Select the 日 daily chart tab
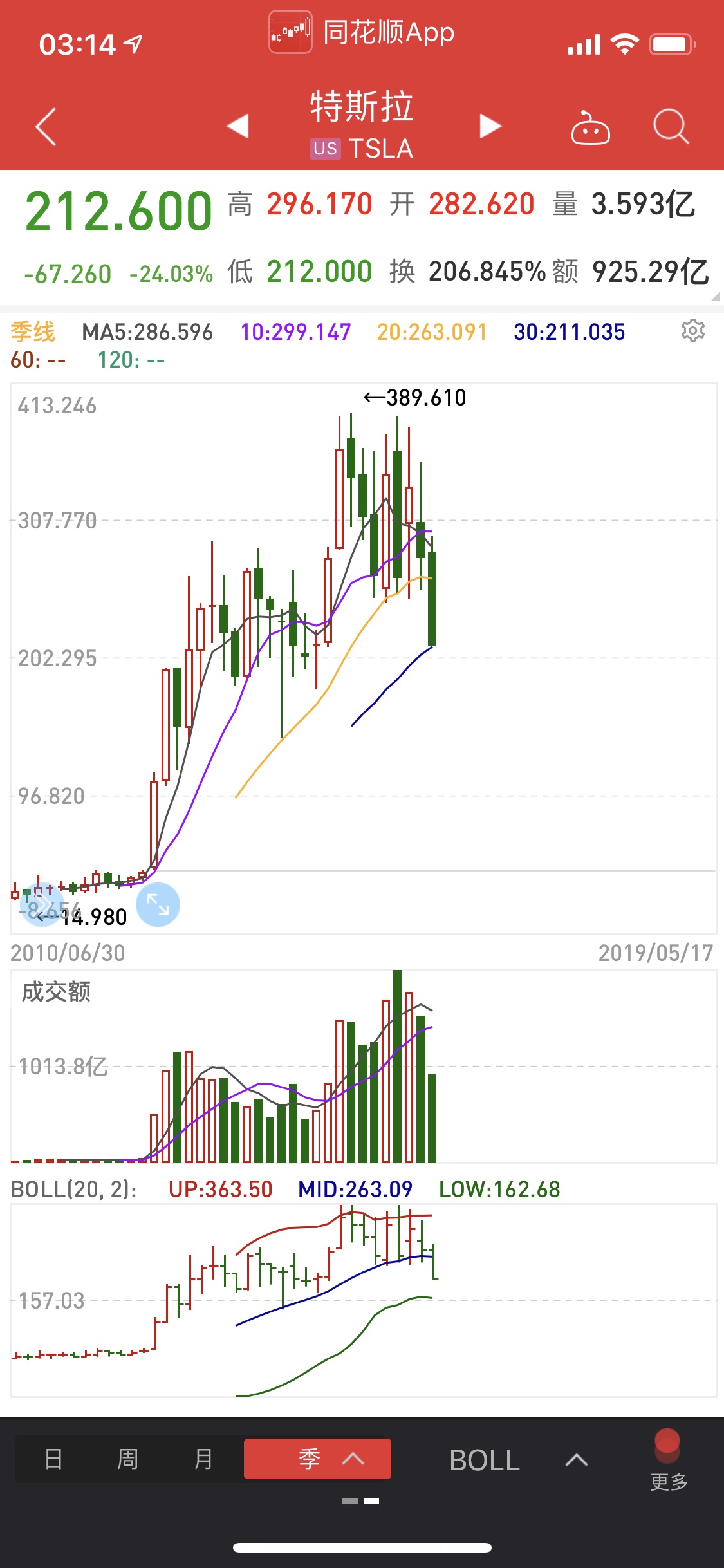The image size is (724, 1568). click(x=53, y=1459)
